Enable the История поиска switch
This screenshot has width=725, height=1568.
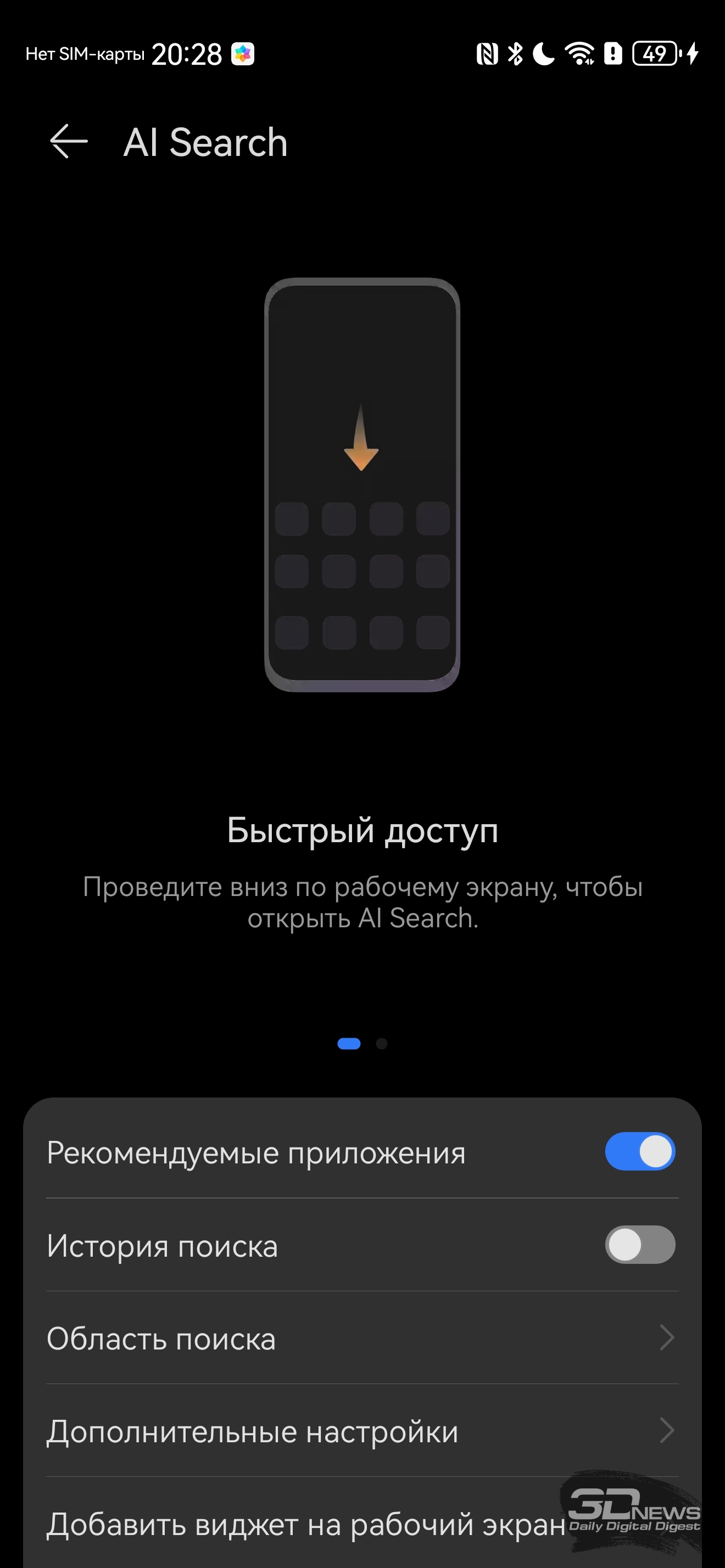639,1244
